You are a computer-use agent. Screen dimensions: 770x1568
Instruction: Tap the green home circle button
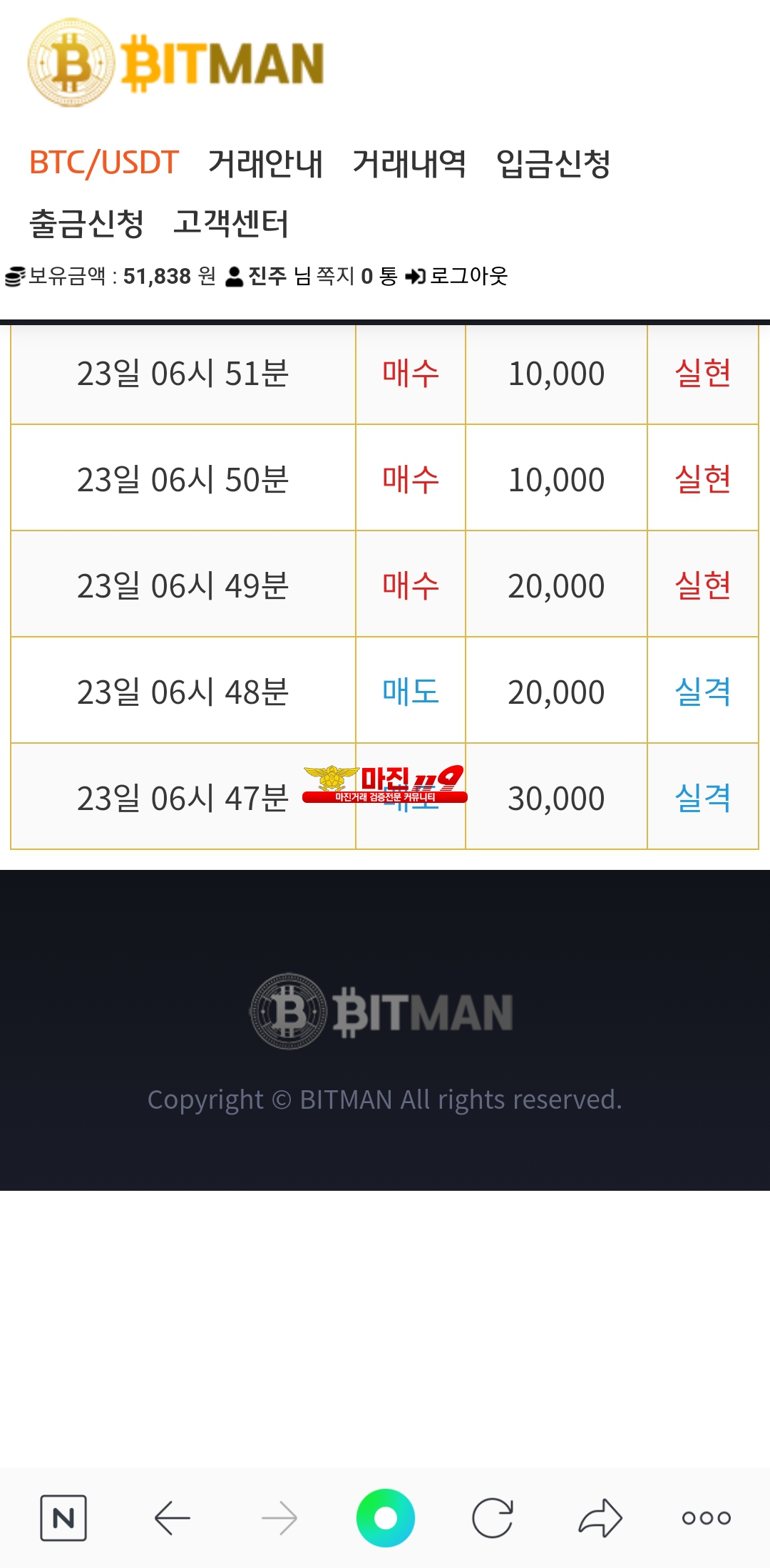385,1518
